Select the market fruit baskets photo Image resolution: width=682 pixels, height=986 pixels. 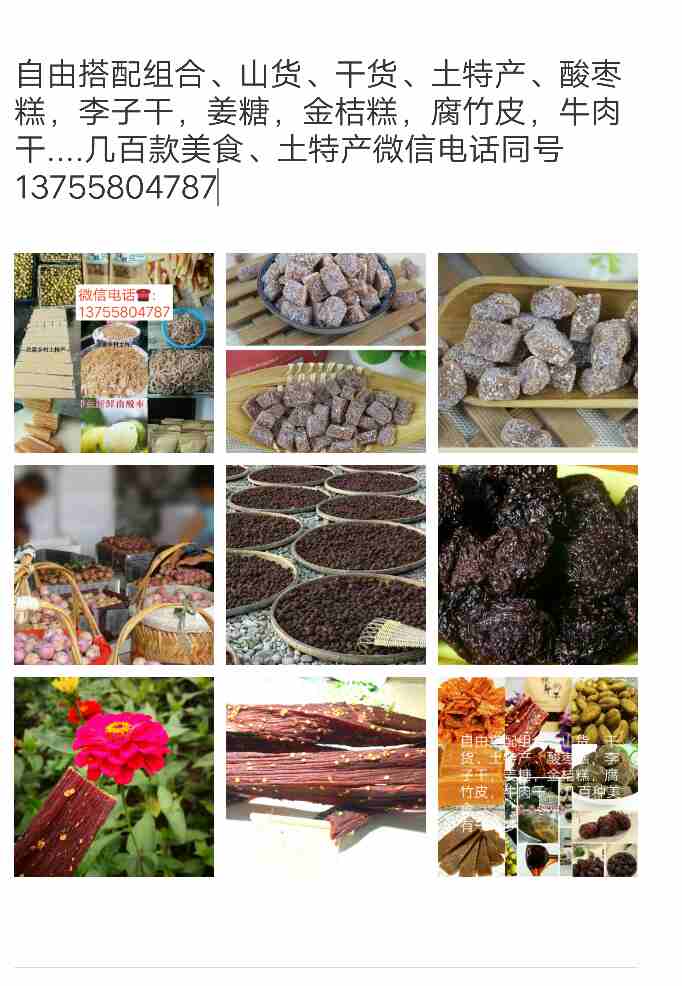[114, 565]
